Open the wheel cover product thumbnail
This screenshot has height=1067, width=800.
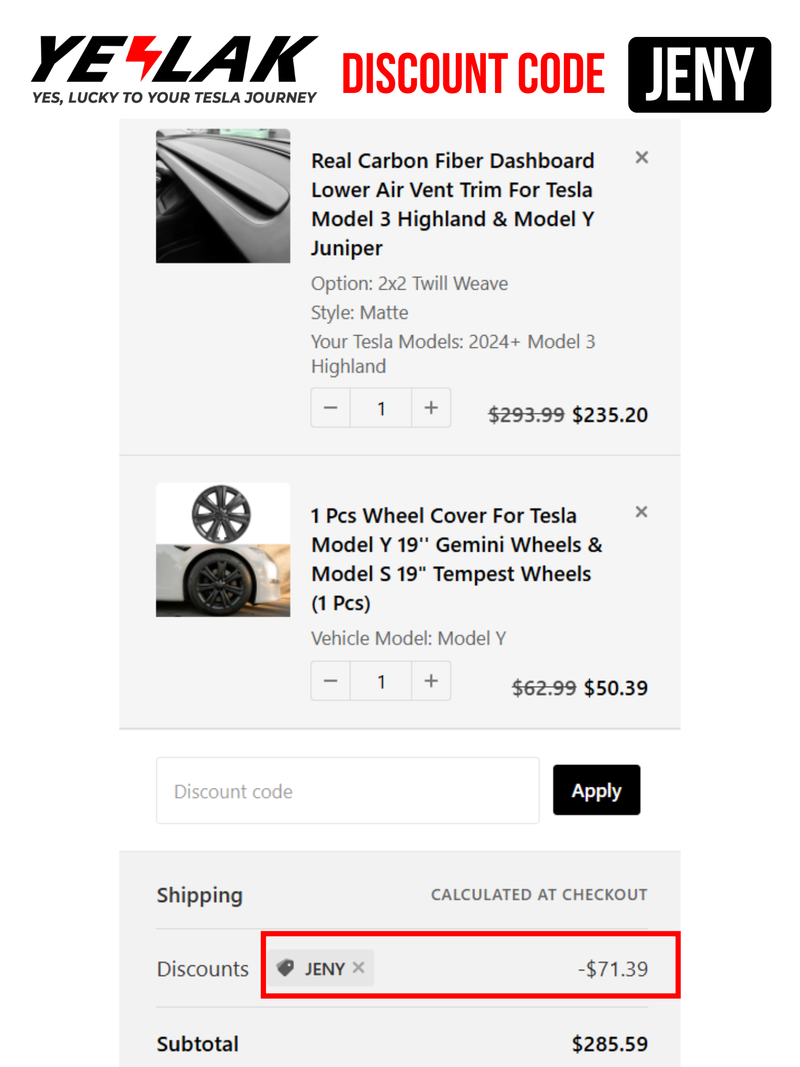(x=223, y=549)
